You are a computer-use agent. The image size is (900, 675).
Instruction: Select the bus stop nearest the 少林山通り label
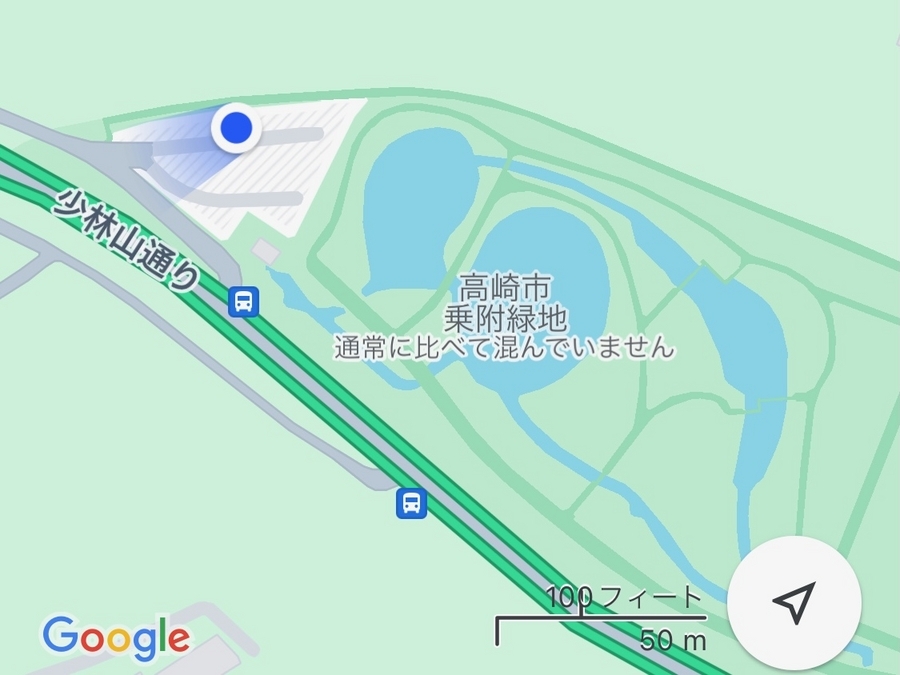coord(244,301)
